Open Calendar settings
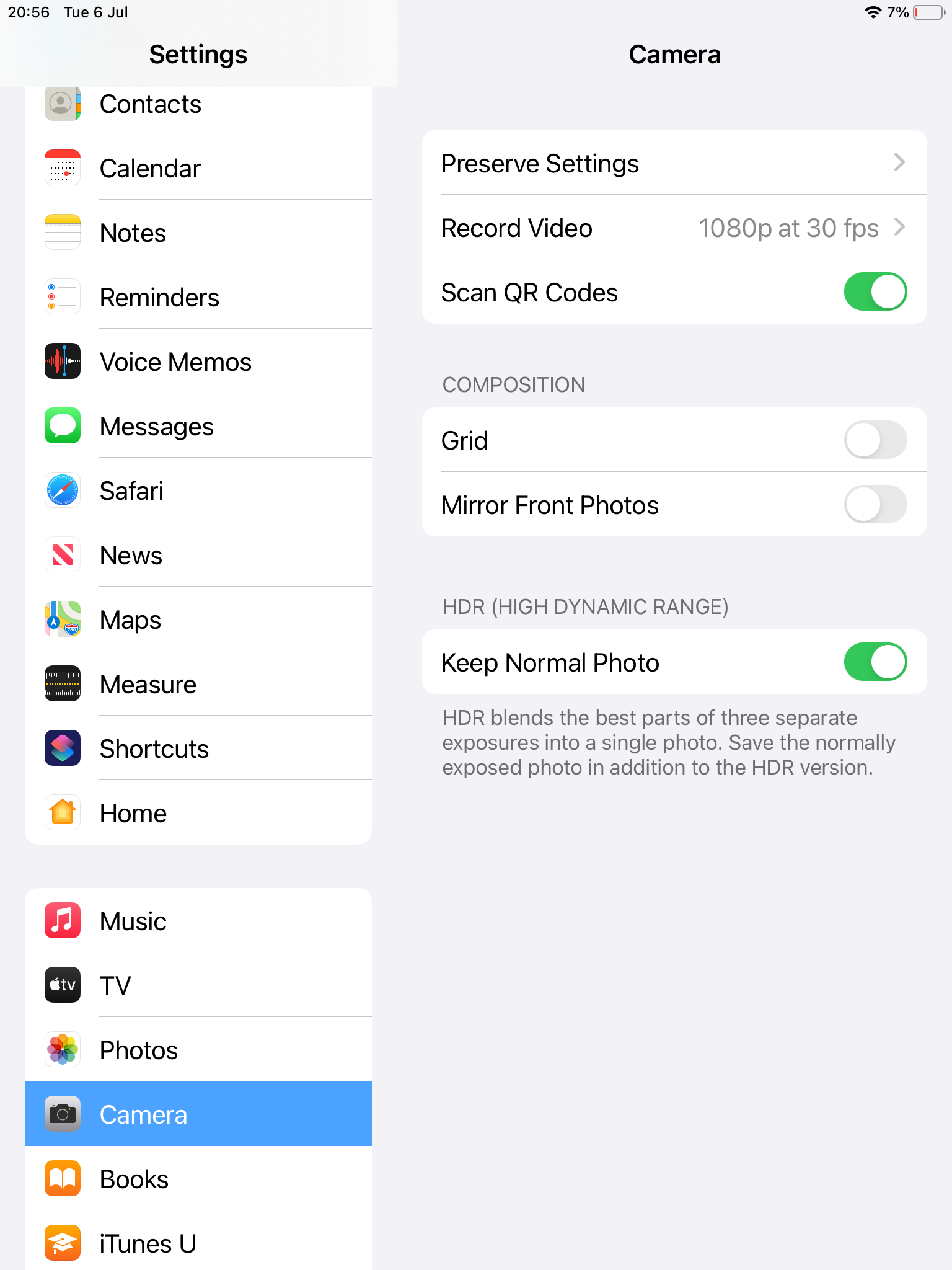The width and height of the screenshot is (952, 1270). [198, 169]
